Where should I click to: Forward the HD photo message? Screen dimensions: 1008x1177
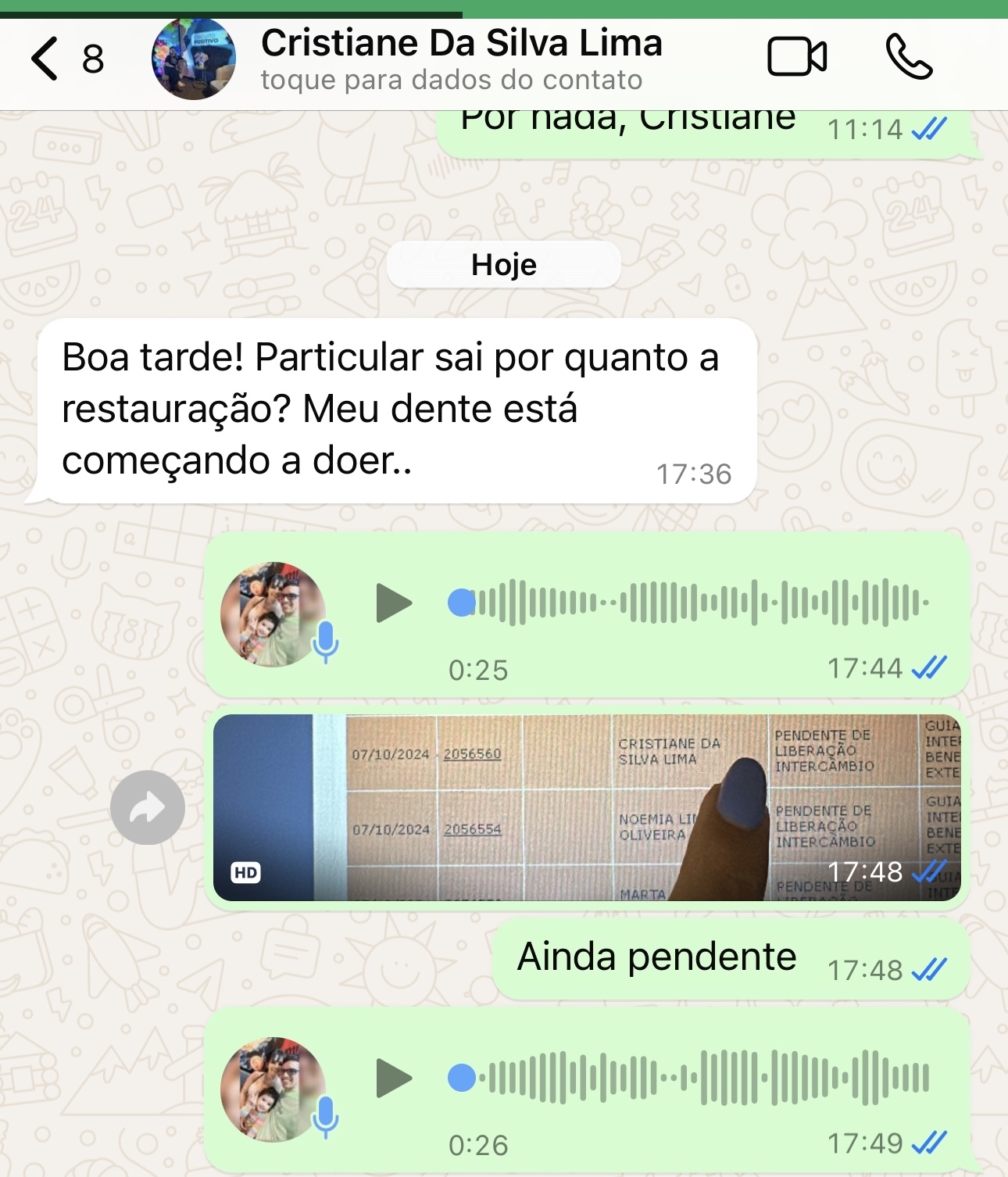click(148, 807)
